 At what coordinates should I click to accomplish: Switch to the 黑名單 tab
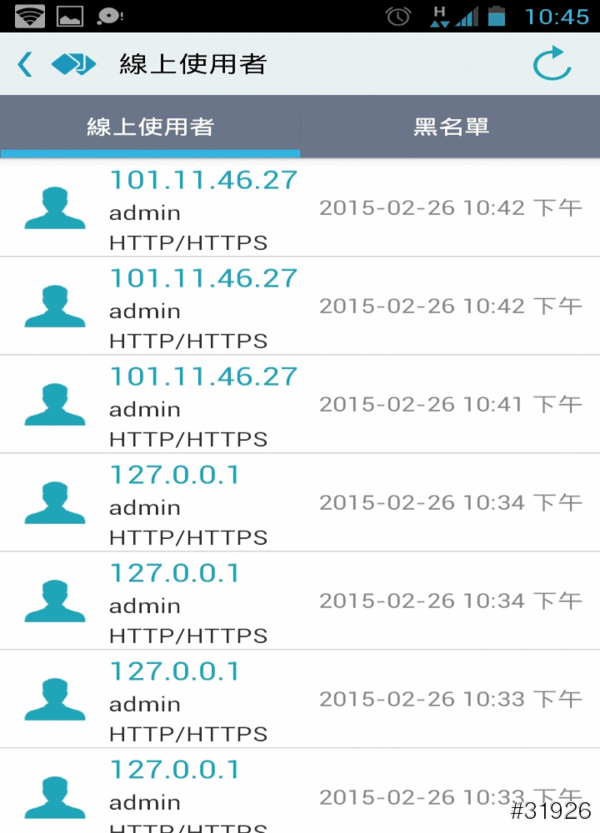pyautogui.click(x=450, y=128)
